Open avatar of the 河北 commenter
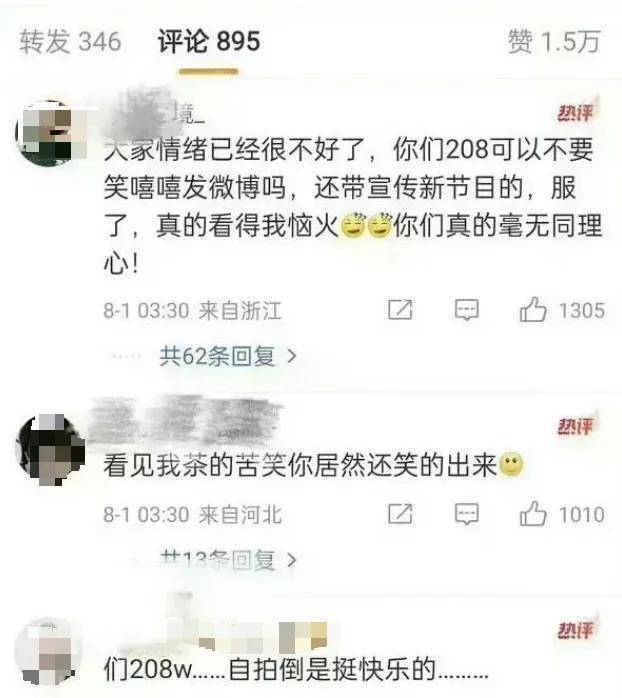Screen dimensions: 622x698 point(48,449)
